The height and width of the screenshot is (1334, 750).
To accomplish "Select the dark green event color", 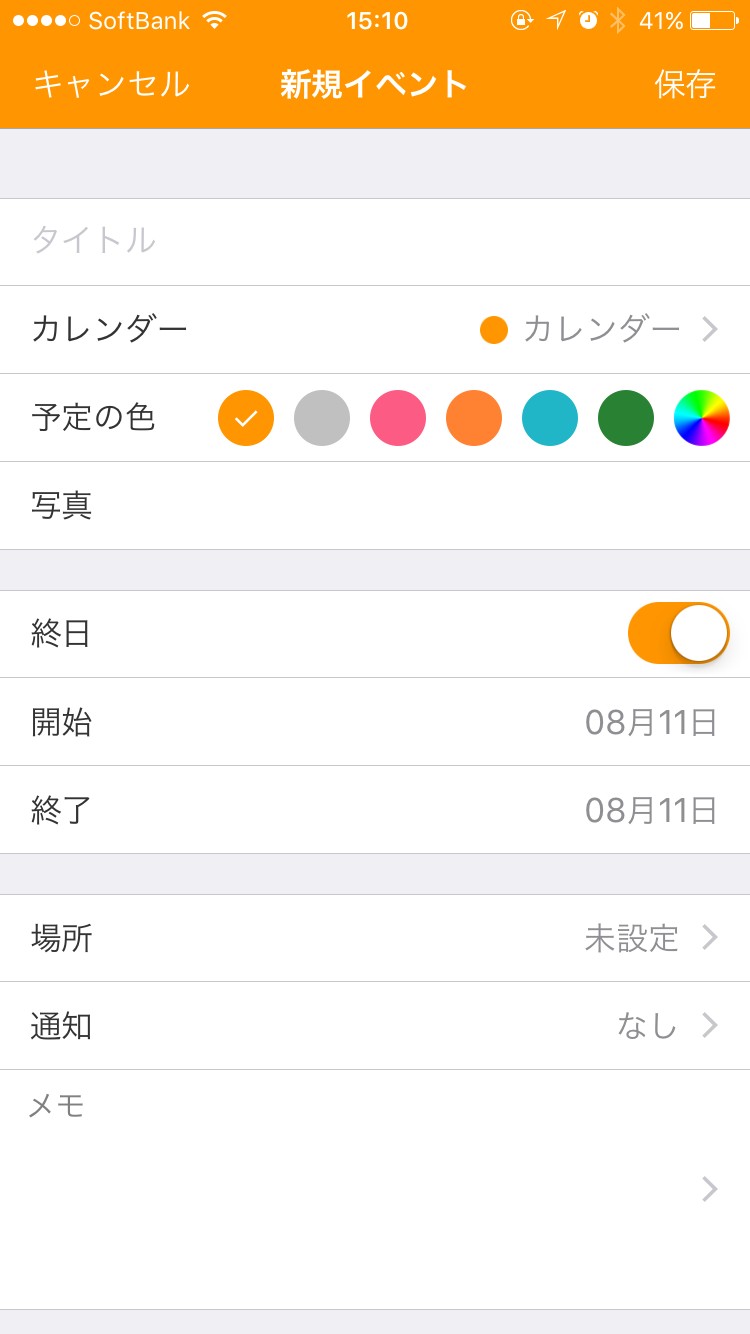I will [626, 418].
